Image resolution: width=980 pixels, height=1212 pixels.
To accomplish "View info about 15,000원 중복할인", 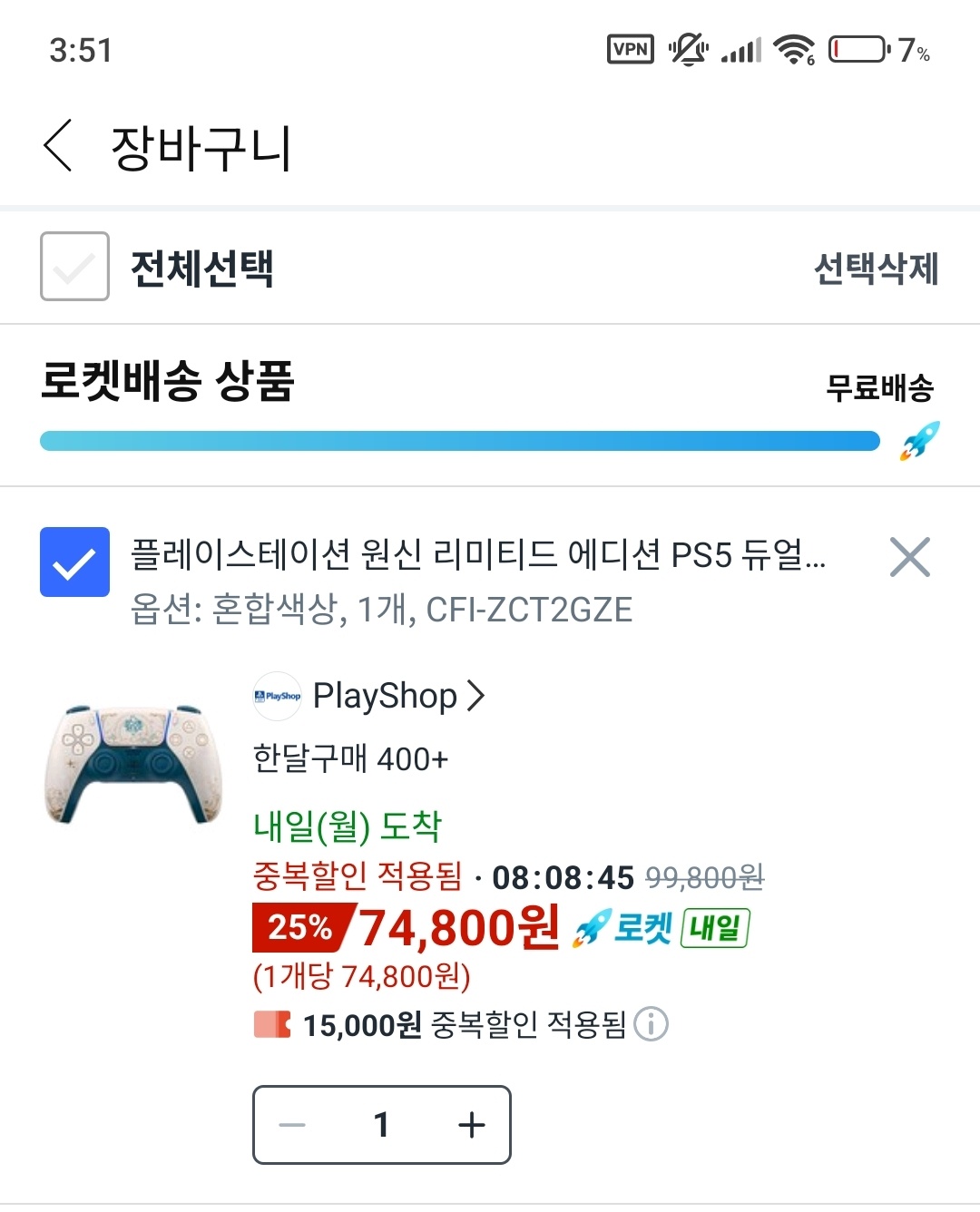I will click(x=651, y=1024).
